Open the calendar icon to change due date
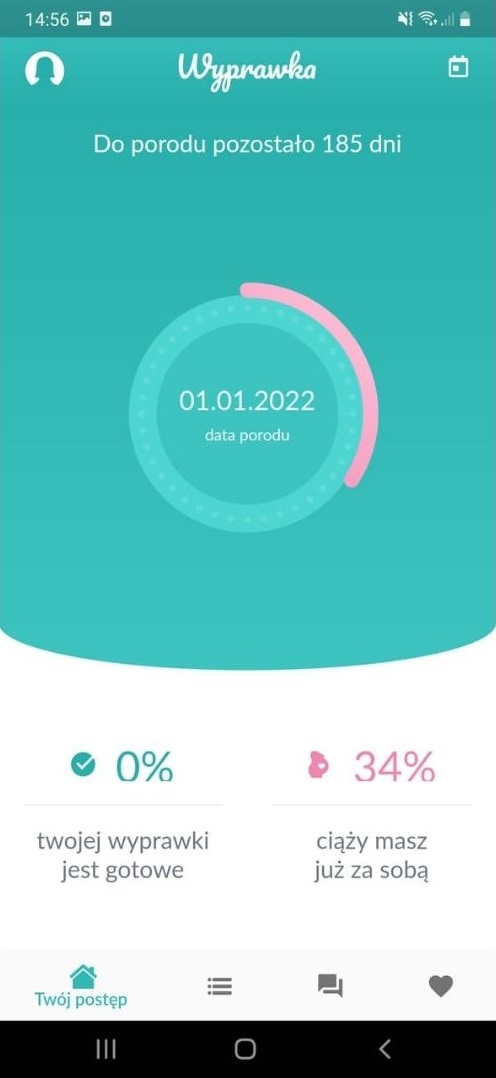Screen dimensions: 496x1078 (458, 67)
